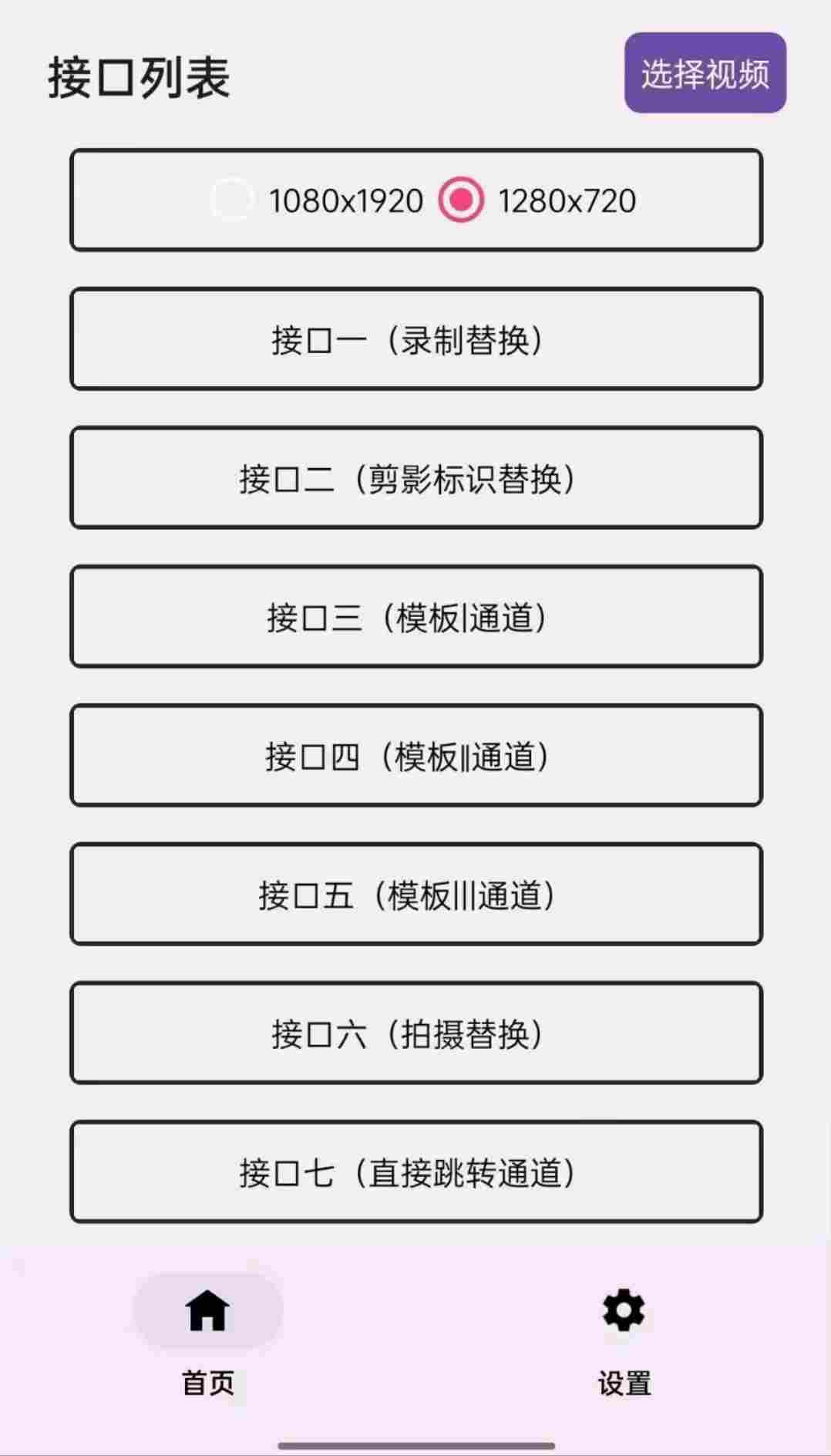
Task: Open 接口五（模板|||通道）
Action: (x=415, y=895)
